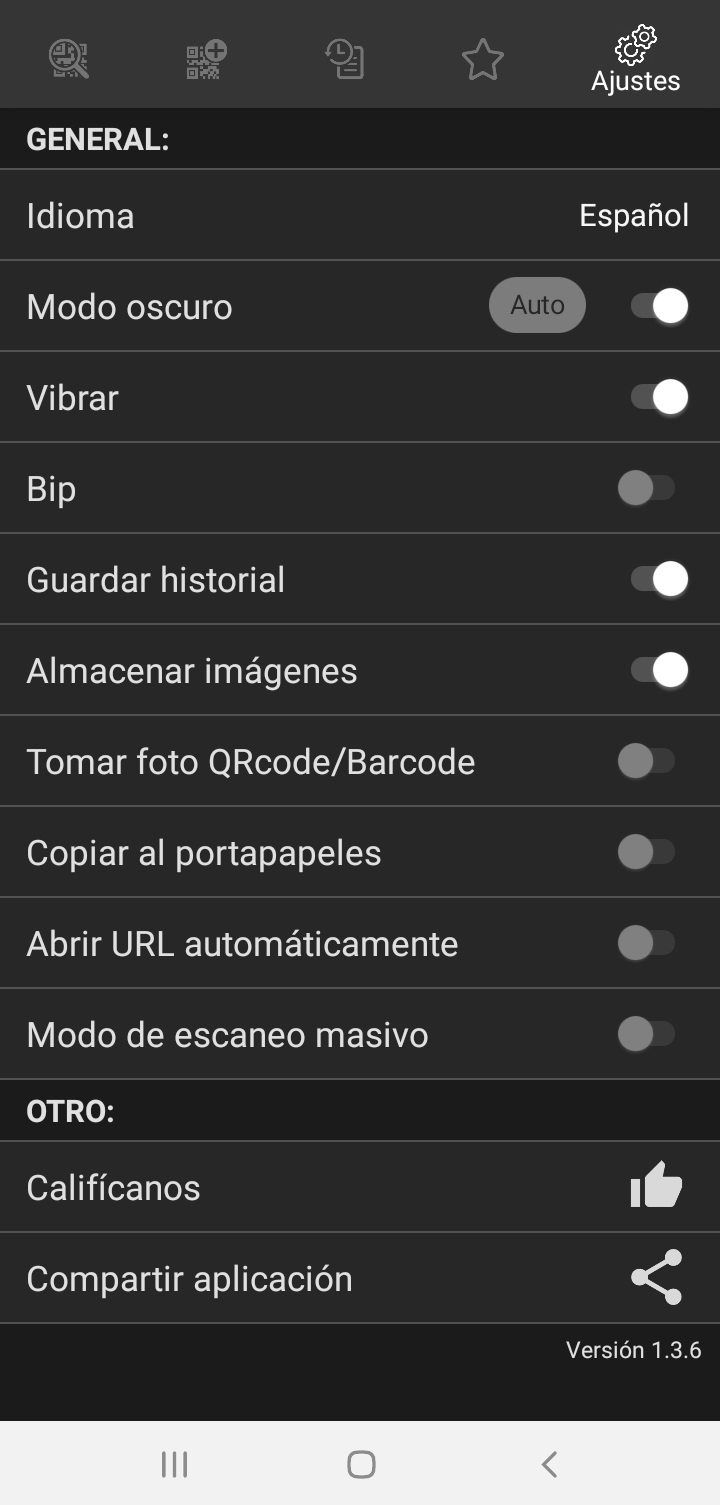Open recent apps from the navigation bar

point(174,1464)
